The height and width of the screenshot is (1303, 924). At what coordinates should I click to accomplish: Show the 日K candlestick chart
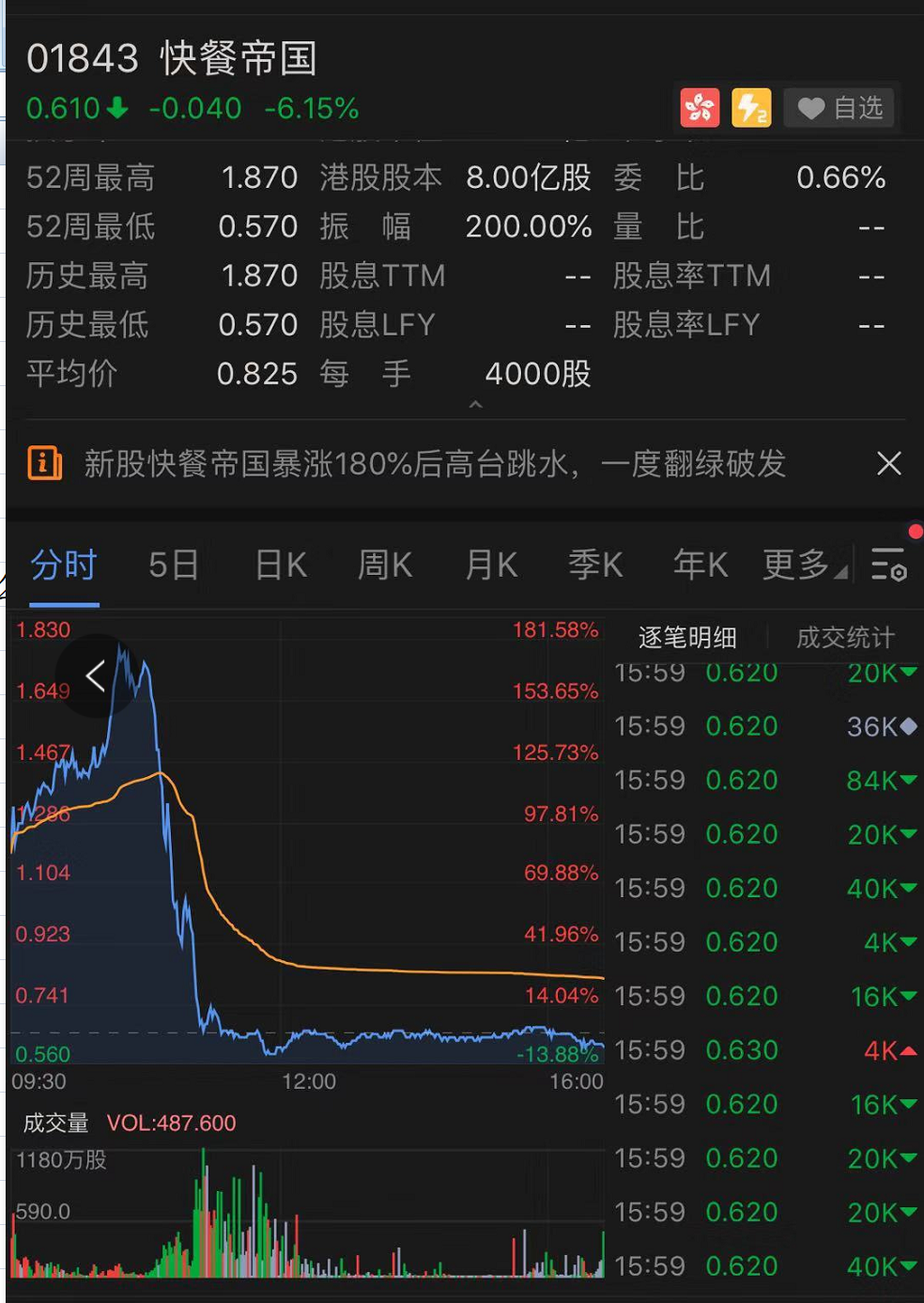click(x=281, y=566)
